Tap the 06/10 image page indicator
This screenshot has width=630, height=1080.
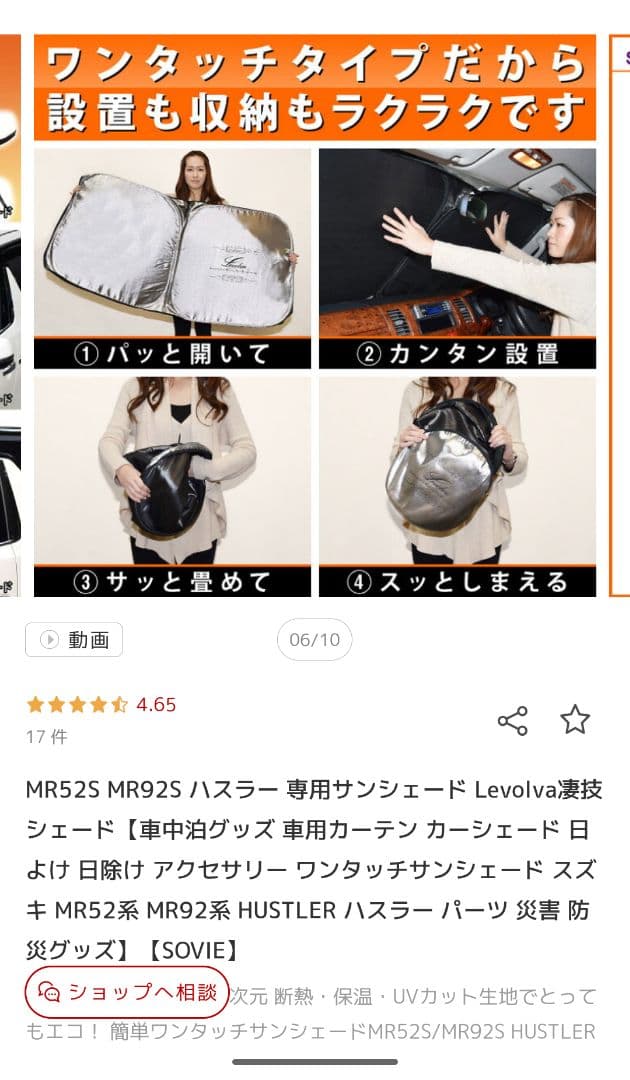(x=314, y=640)
